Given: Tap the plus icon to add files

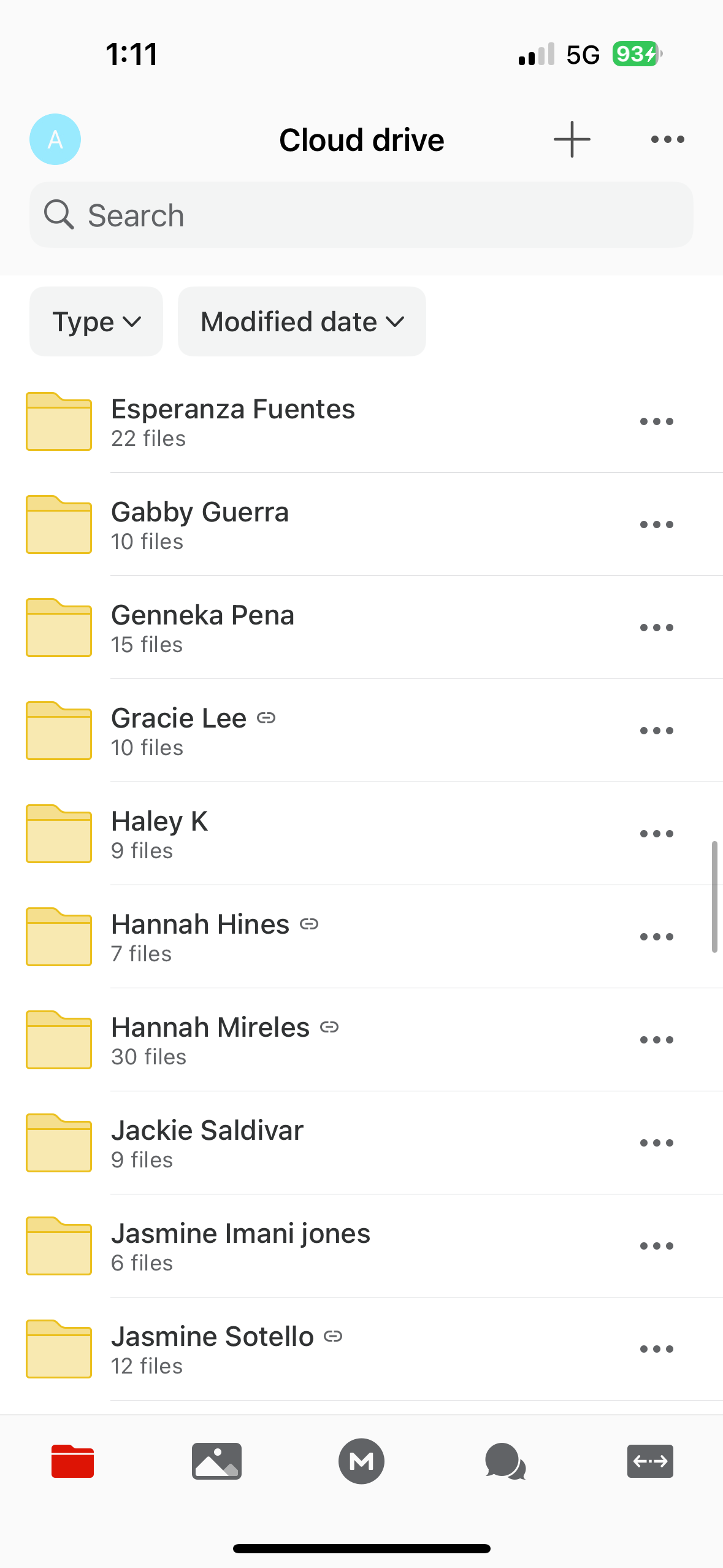Looking at the screenshot, I should coord(572,139).
